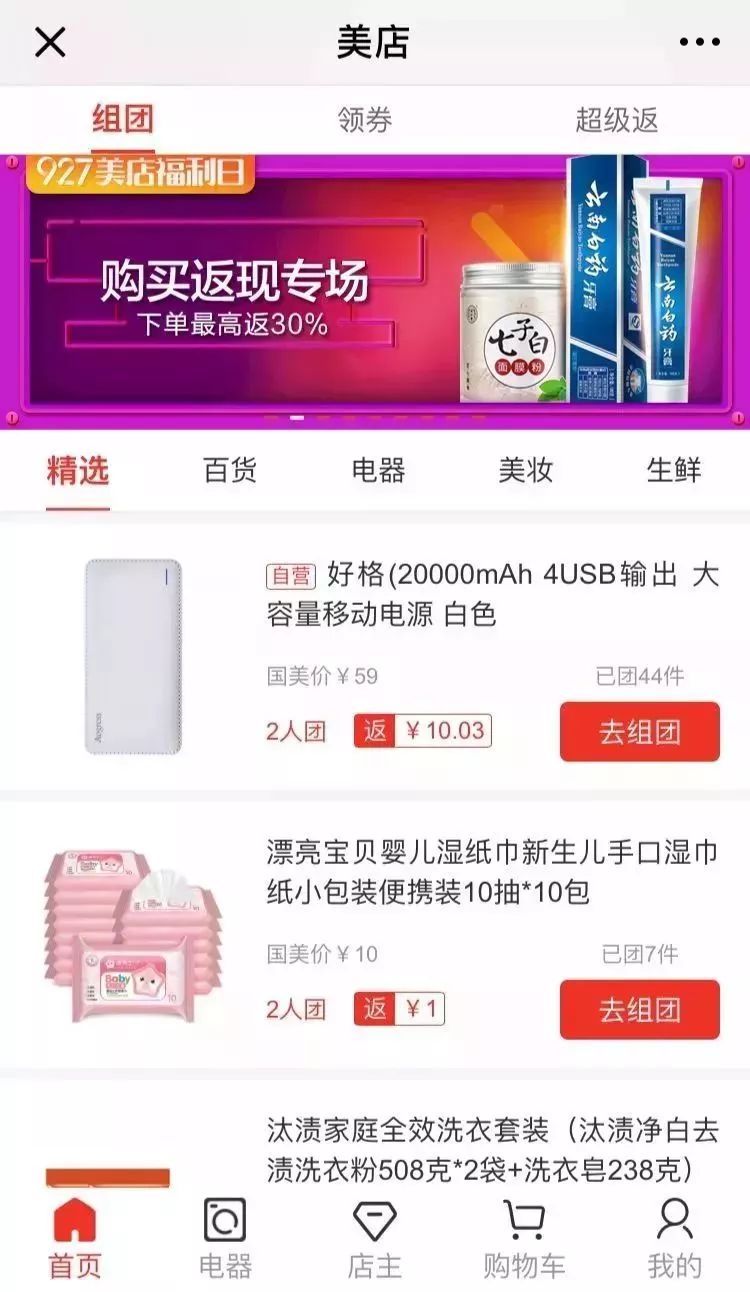The width and height of the screenshot is (750, 1292).
Task: Go to 首页 in bottom navigation
Action: point(75,1238)
